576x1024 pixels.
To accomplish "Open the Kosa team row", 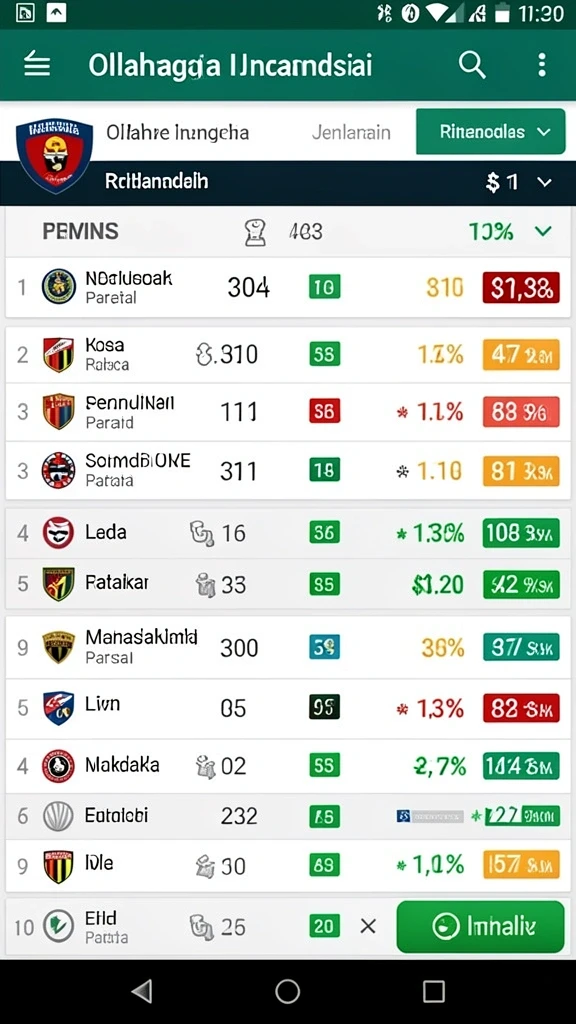I will pos(288,355).
